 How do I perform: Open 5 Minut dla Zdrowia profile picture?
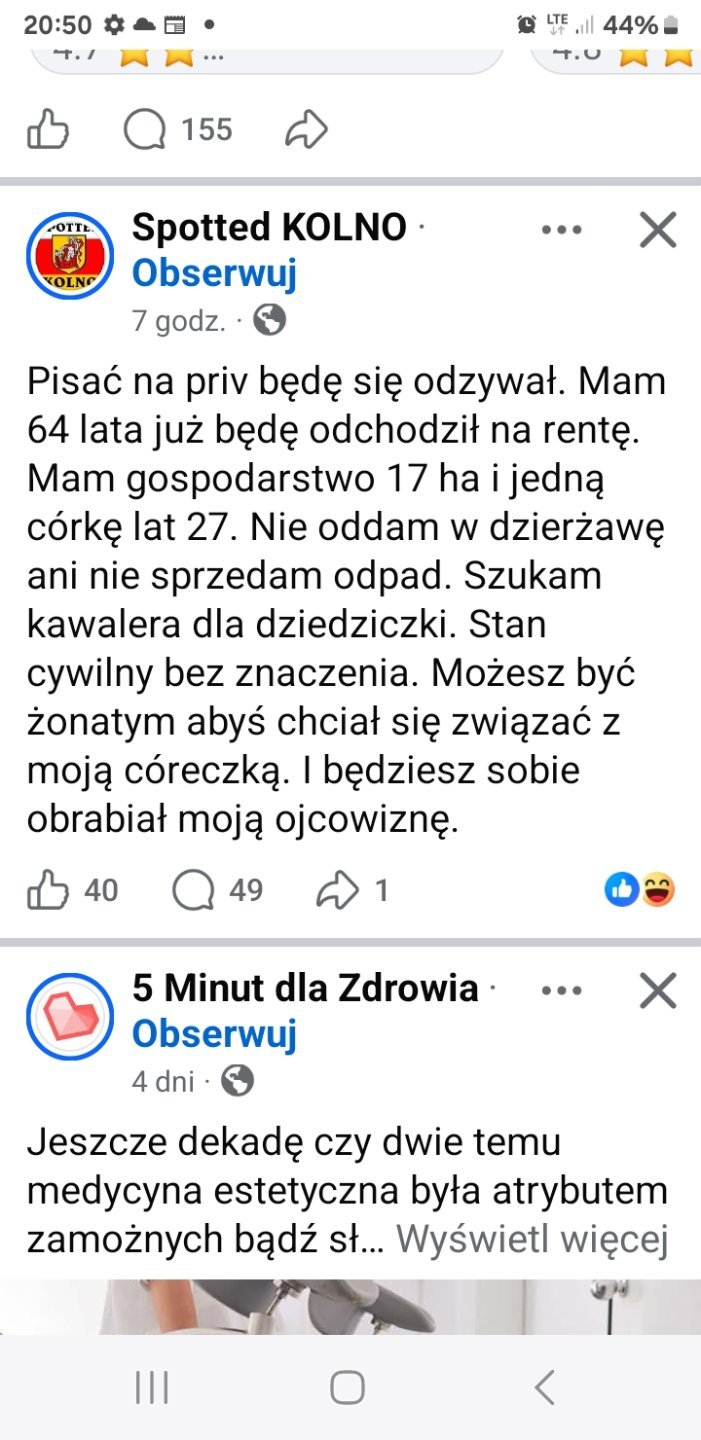click(70, 1016)
